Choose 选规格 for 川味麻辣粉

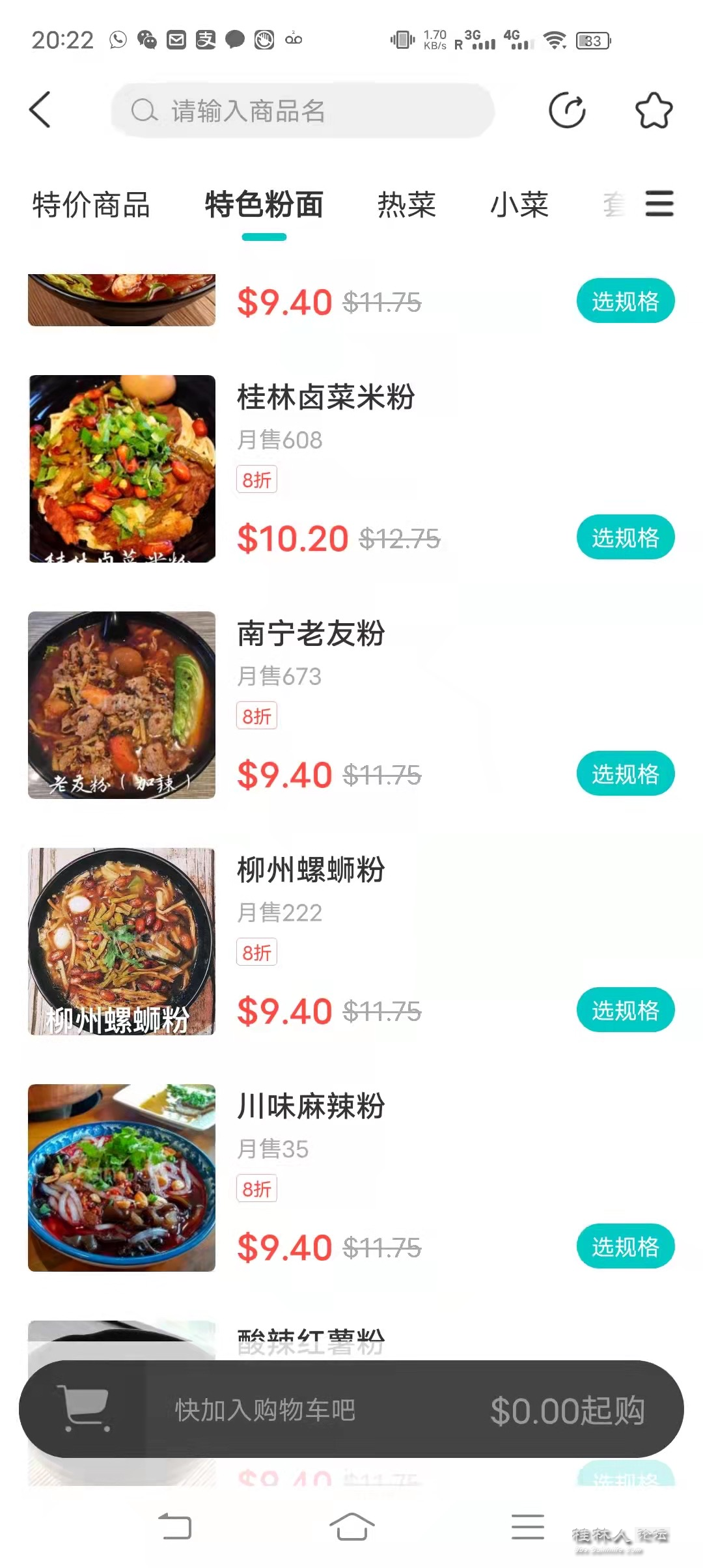click(625, 1246)
